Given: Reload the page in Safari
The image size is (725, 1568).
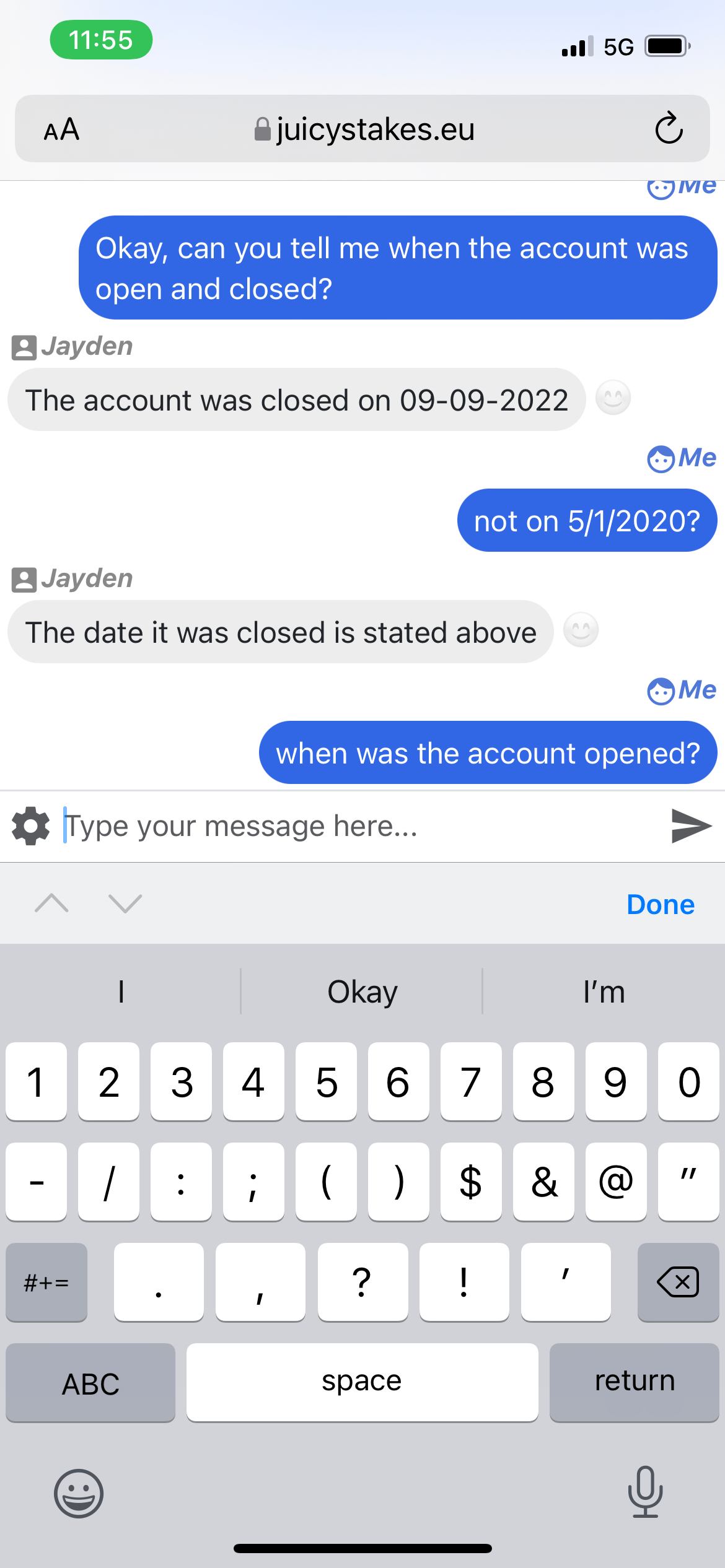Looking at the screenshot, I should (x=668, y=129).
